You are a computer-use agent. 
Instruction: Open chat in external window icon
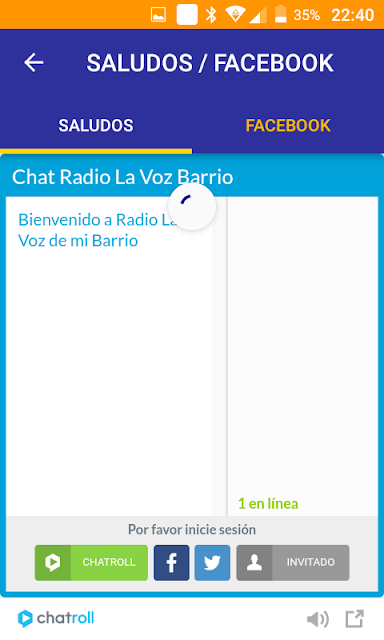click(x=354, y=619)
